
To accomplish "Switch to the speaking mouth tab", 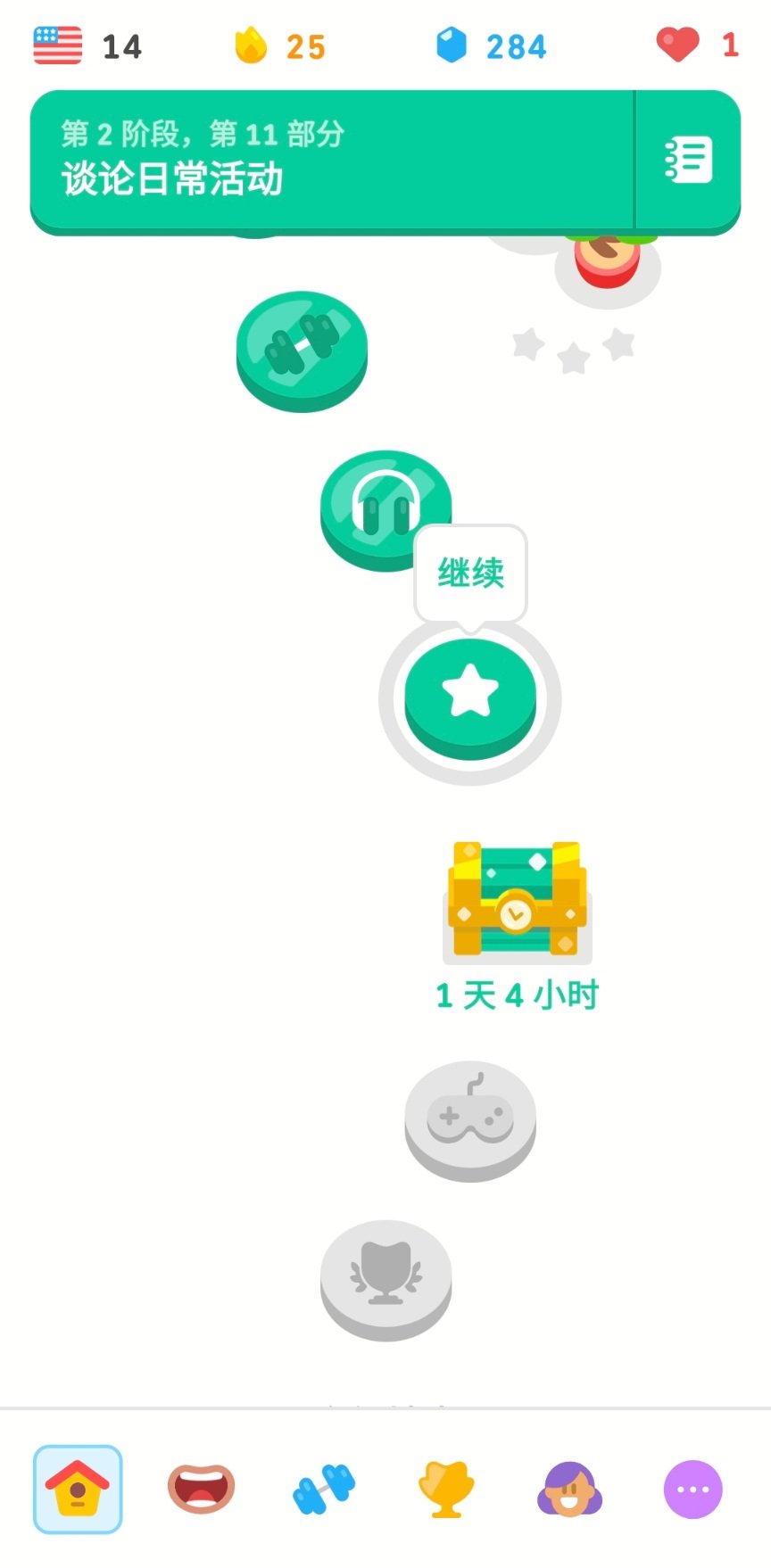I will (201, 1489).
